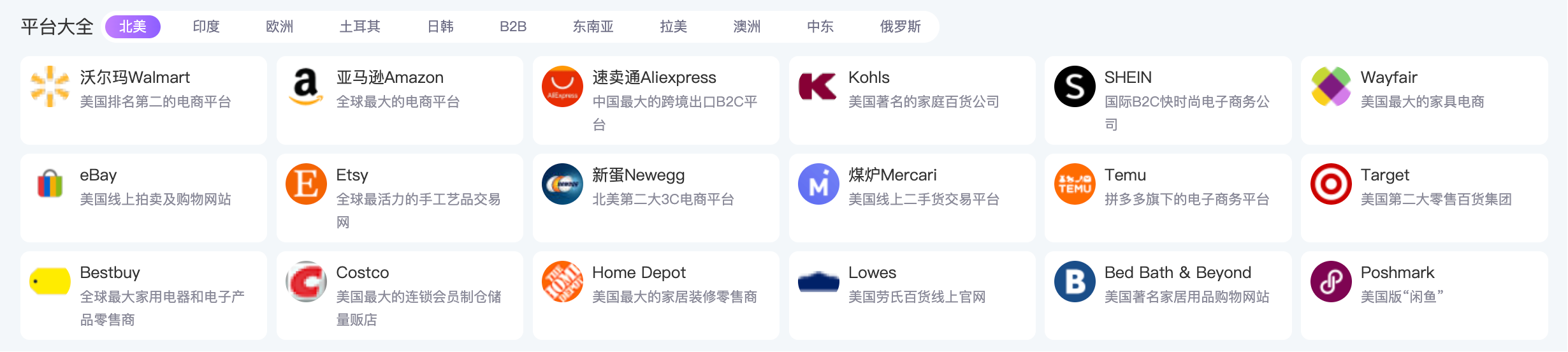Open the Poshmark platform card
The image size is (1568, 352).
pos(1425,295)
